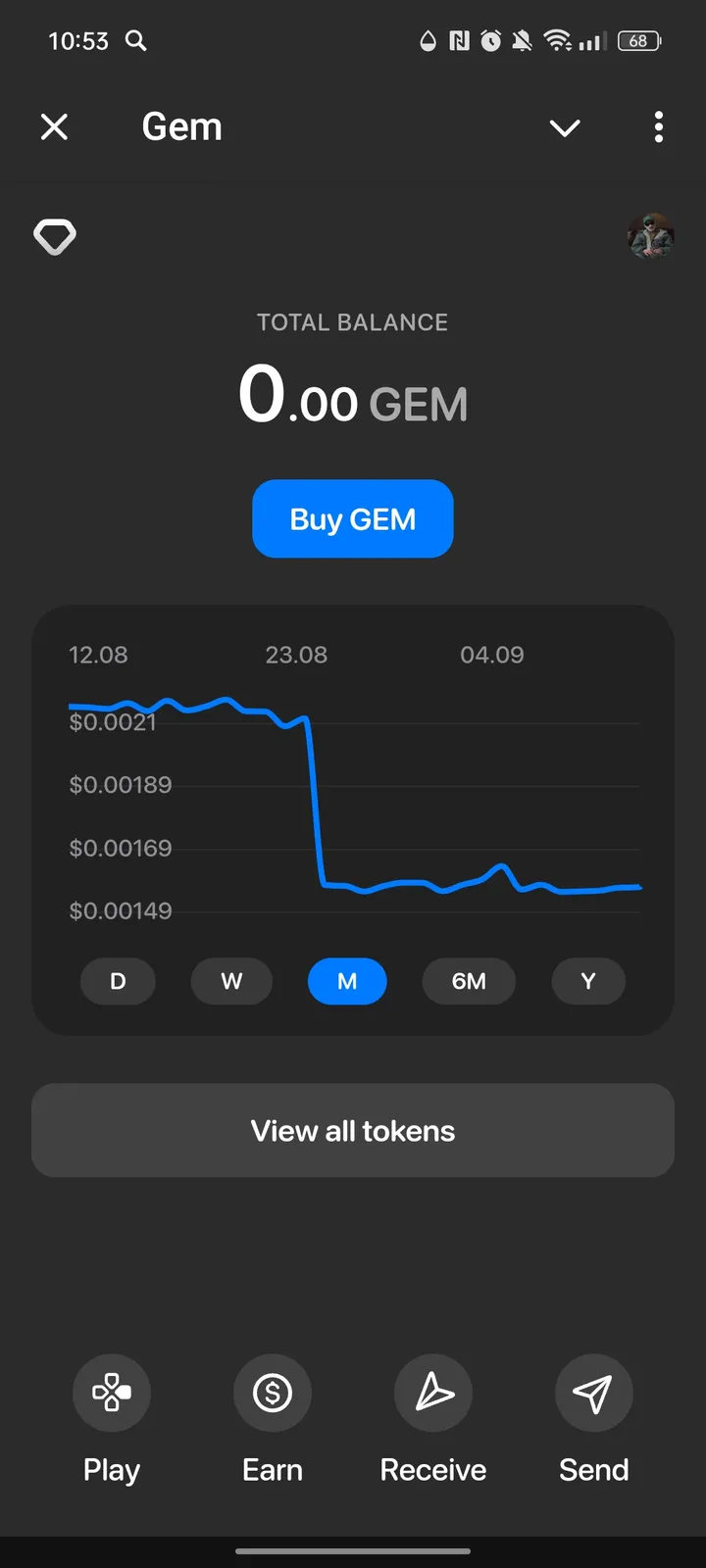This screenshot has height=1568, width=706.
Task: Switch to the Gem header tab
Action: coord(181,126)
